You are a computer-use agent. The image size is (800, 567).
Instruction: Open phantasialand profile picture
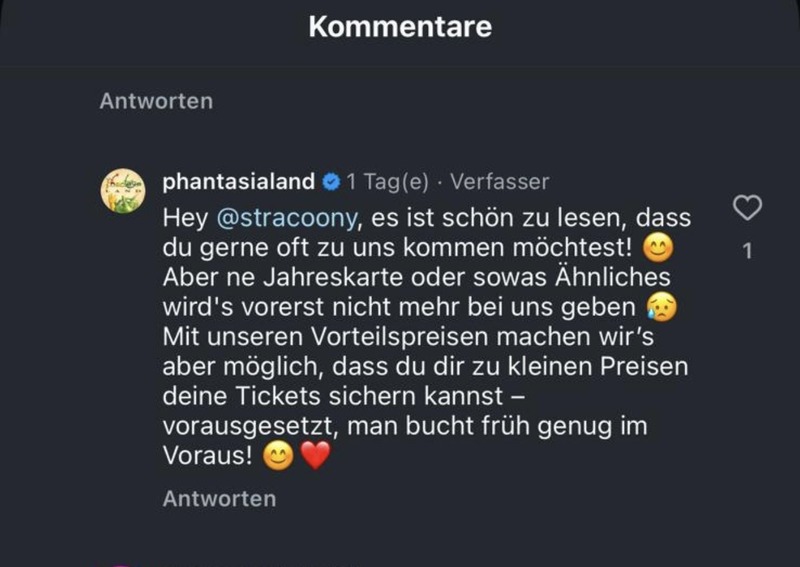[x=123, y=190]
